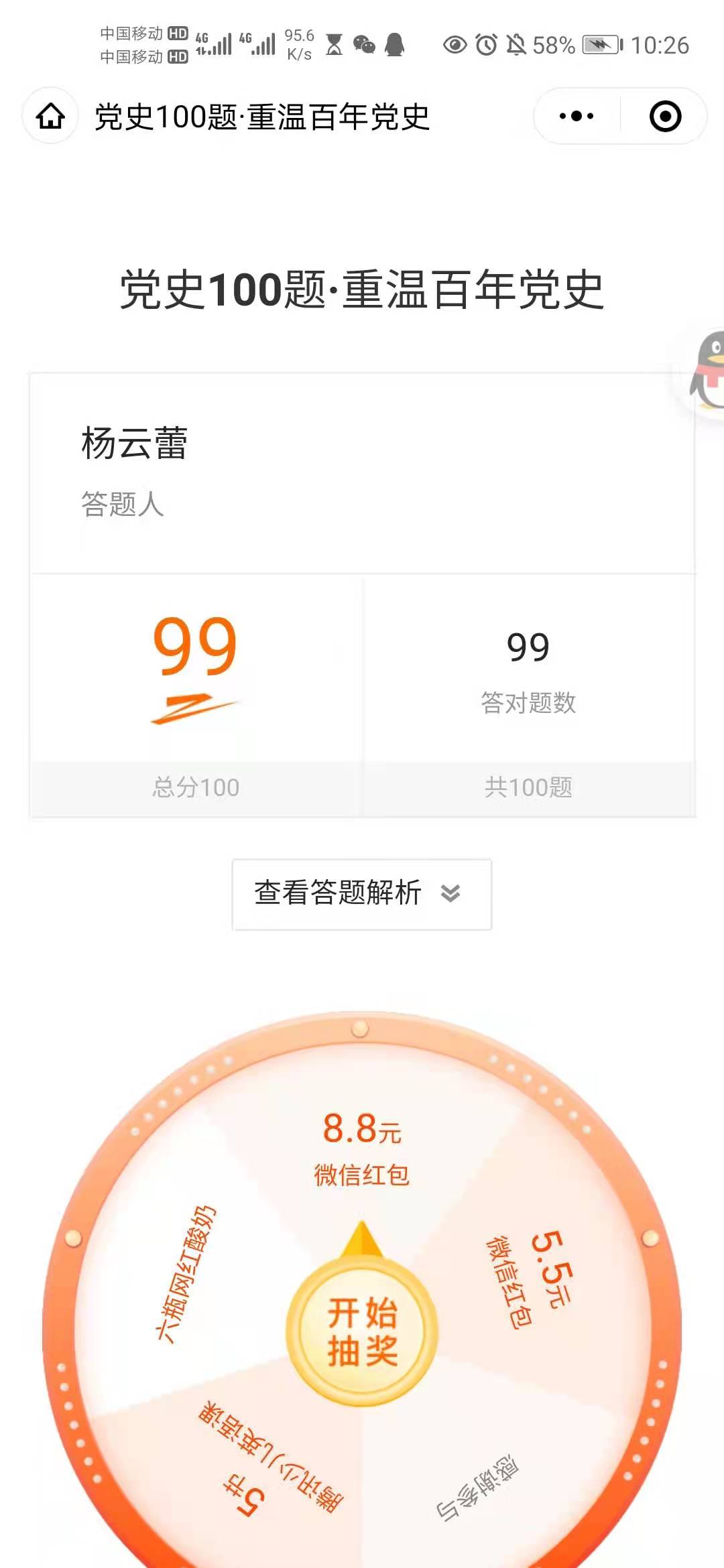Go to the mini program home
The width and height of the screenshot is (724, 1568).
(x=51, y=117)
